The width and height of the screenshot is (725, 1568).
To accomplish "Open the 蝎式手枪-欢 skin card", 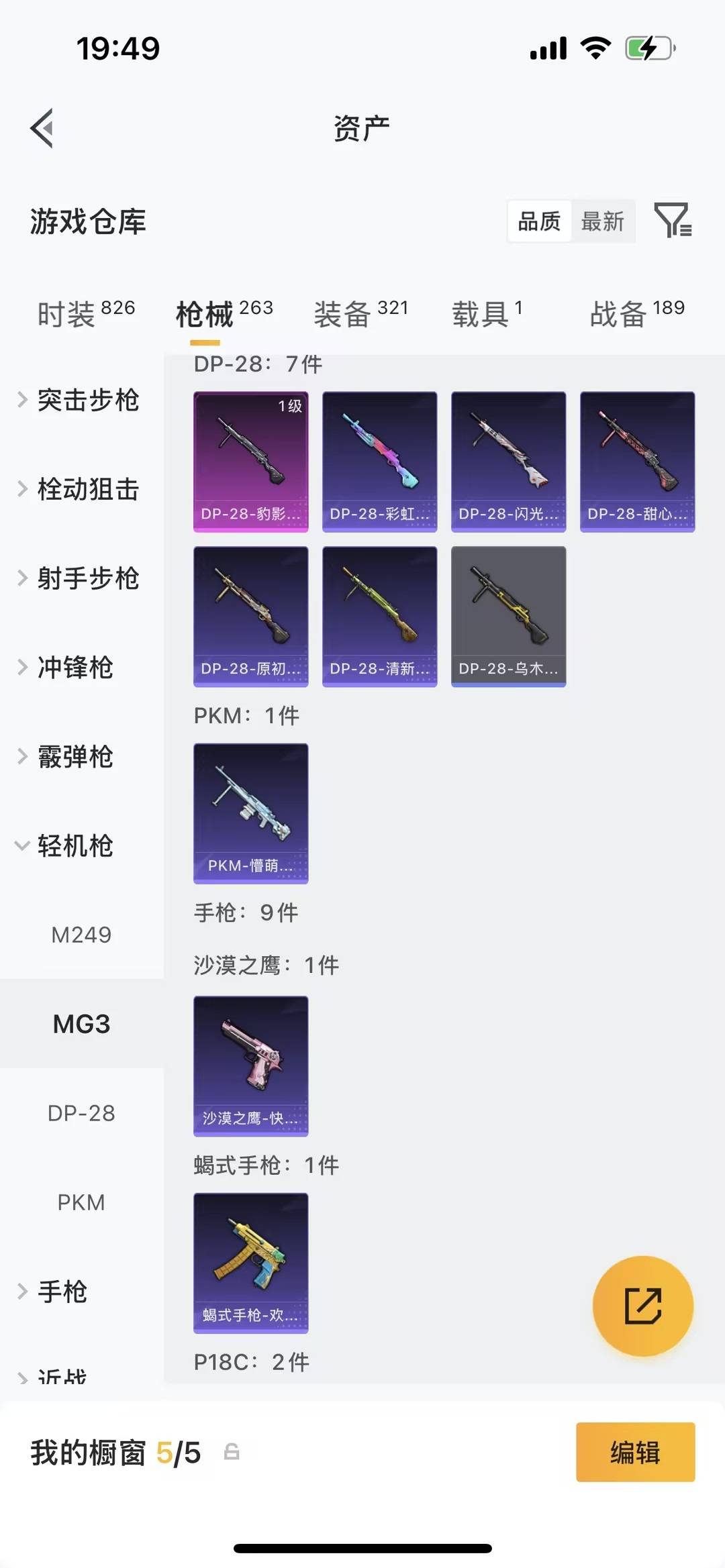I will (250, 1264).
